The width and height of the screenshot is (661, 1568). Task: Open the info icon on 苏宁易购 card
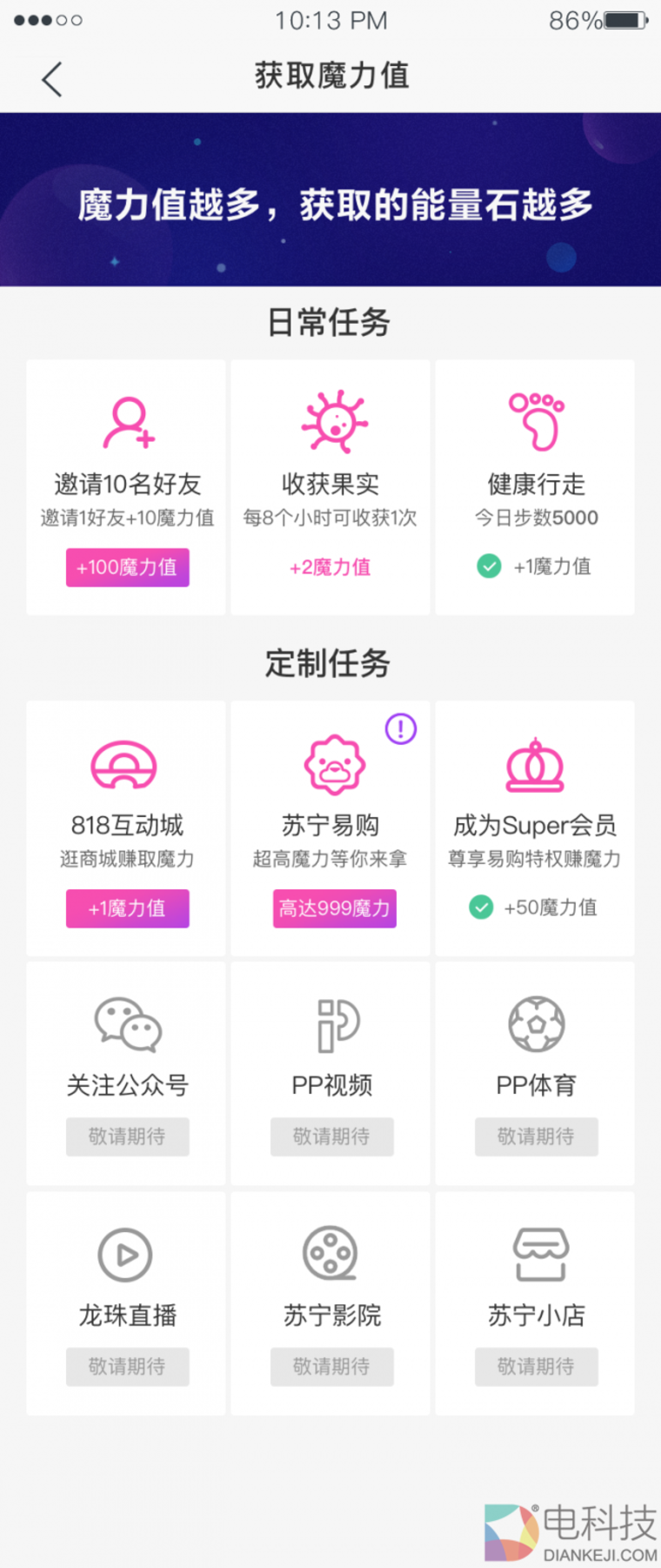(x=401, y=728)
